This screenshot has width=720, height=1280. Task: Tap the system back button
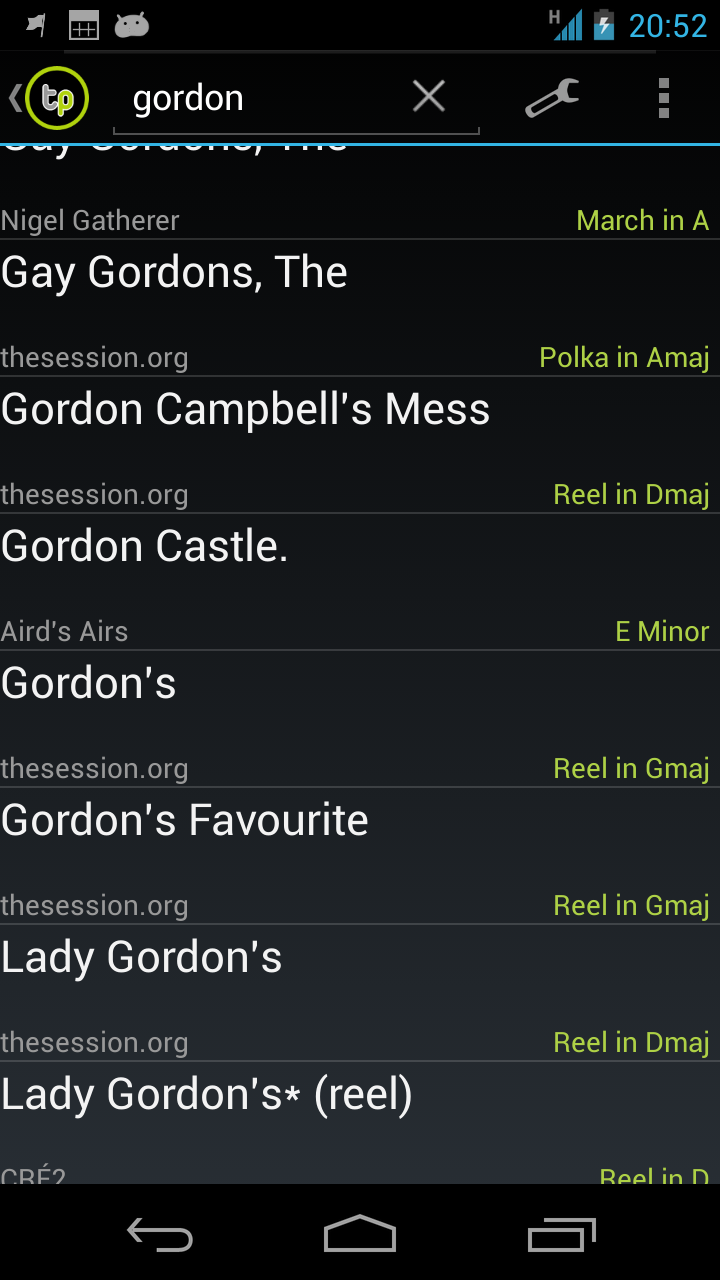[x=160, y=1235]
